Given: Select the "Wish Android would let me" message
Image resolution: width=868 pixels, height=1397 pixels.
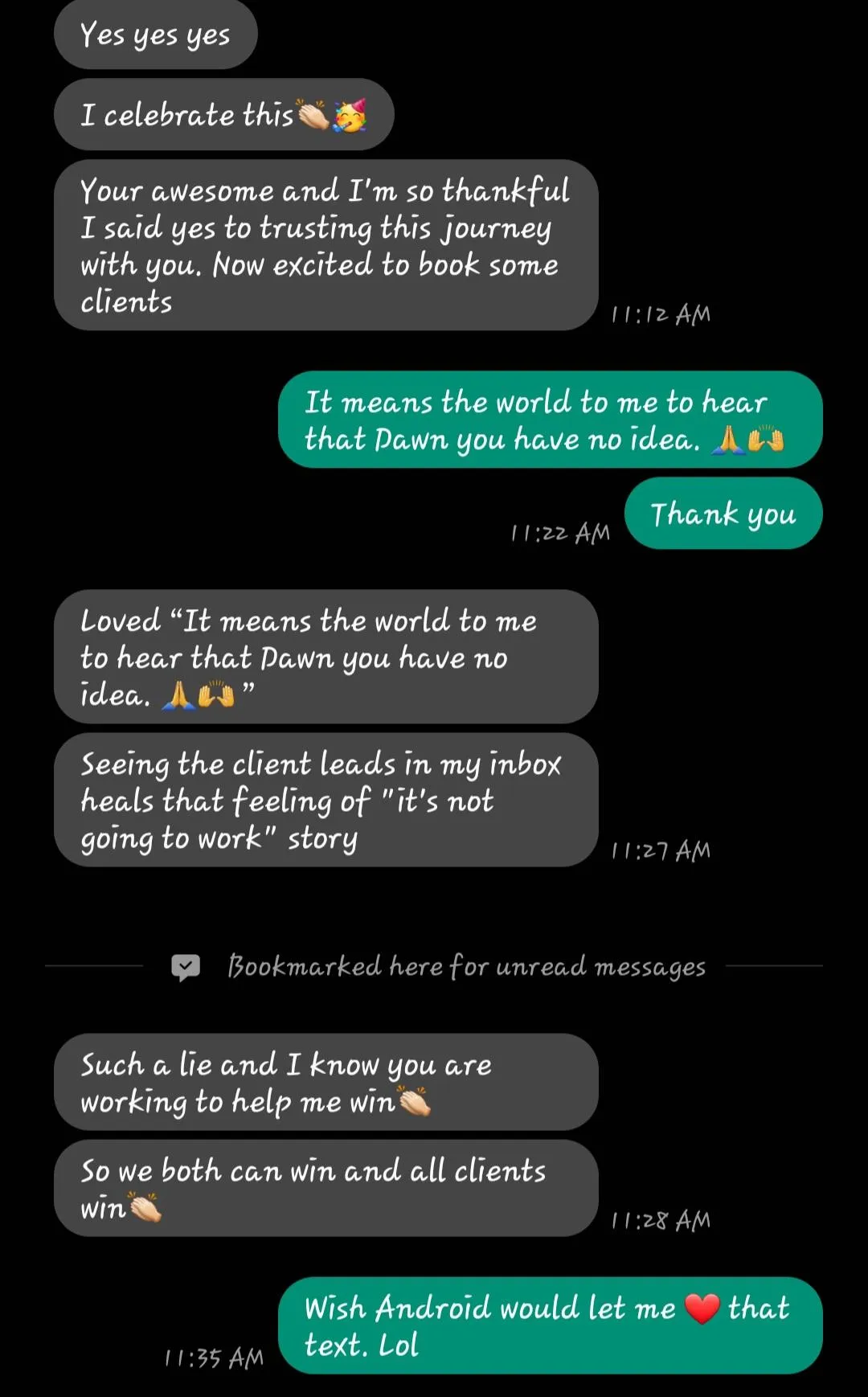Looking at the screenshot, I should pos(551,1325).
